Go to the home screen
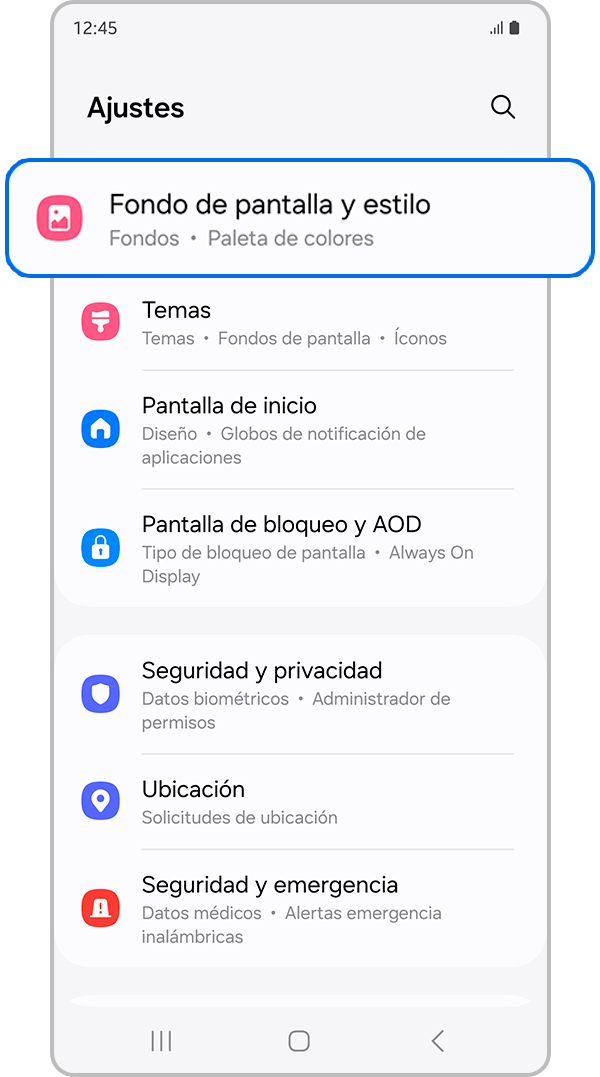Screen dimensions: 600x1077 pos(299,1041)
